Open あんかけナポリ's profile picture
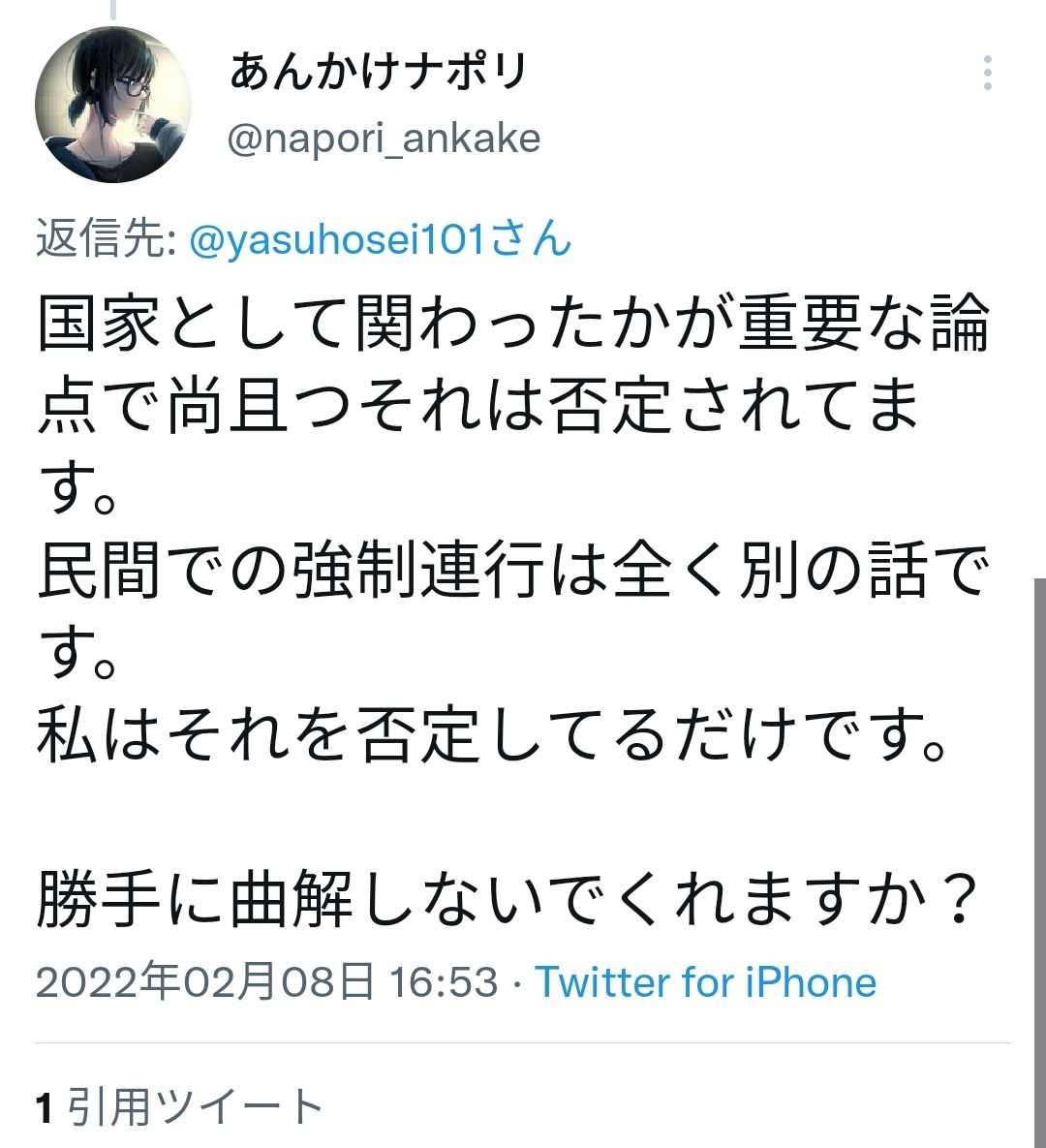Screen dimensions: 1046x1148 (113, 105)
